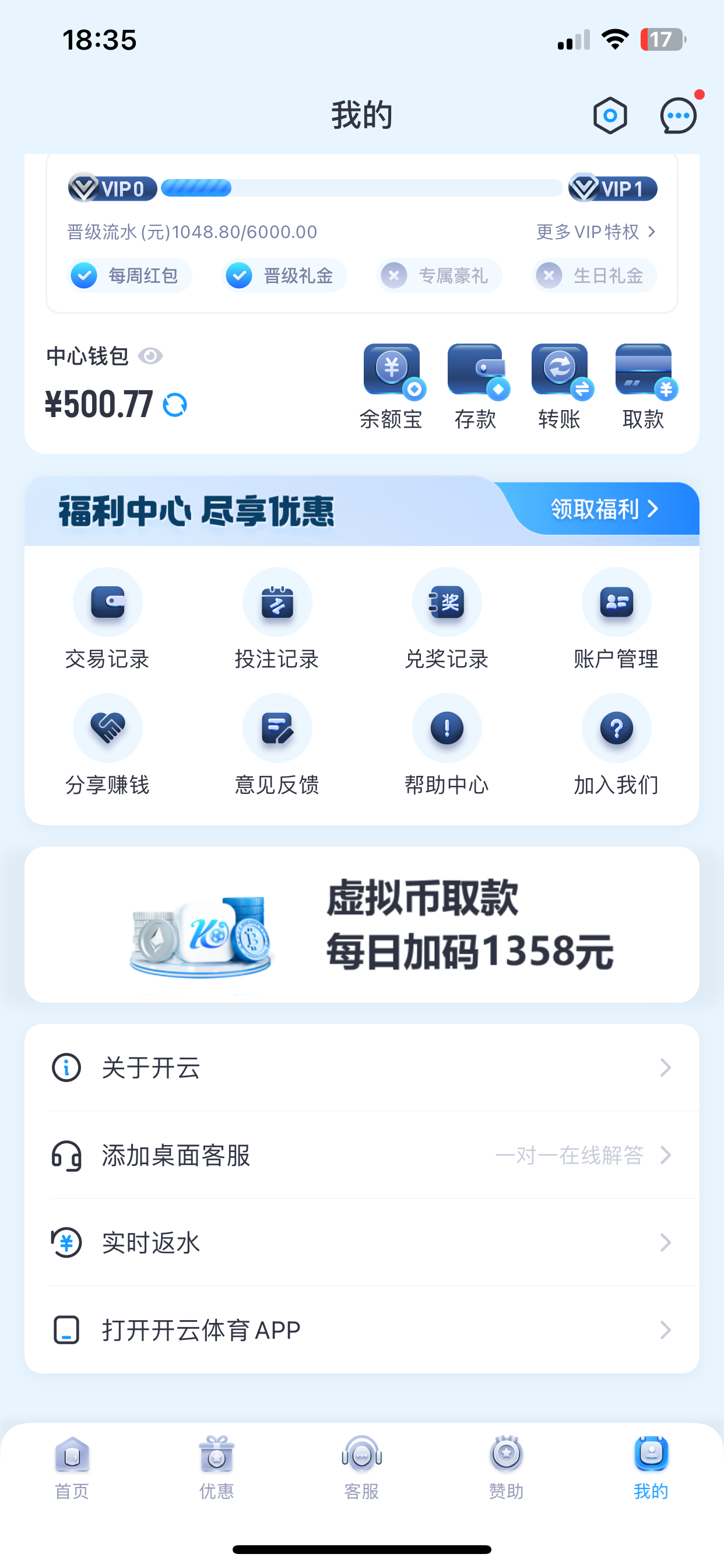The width and height of the screenshot is (724, 1568).
Task: Open the 虚拟币取款 banner
Action: (362, 925)
